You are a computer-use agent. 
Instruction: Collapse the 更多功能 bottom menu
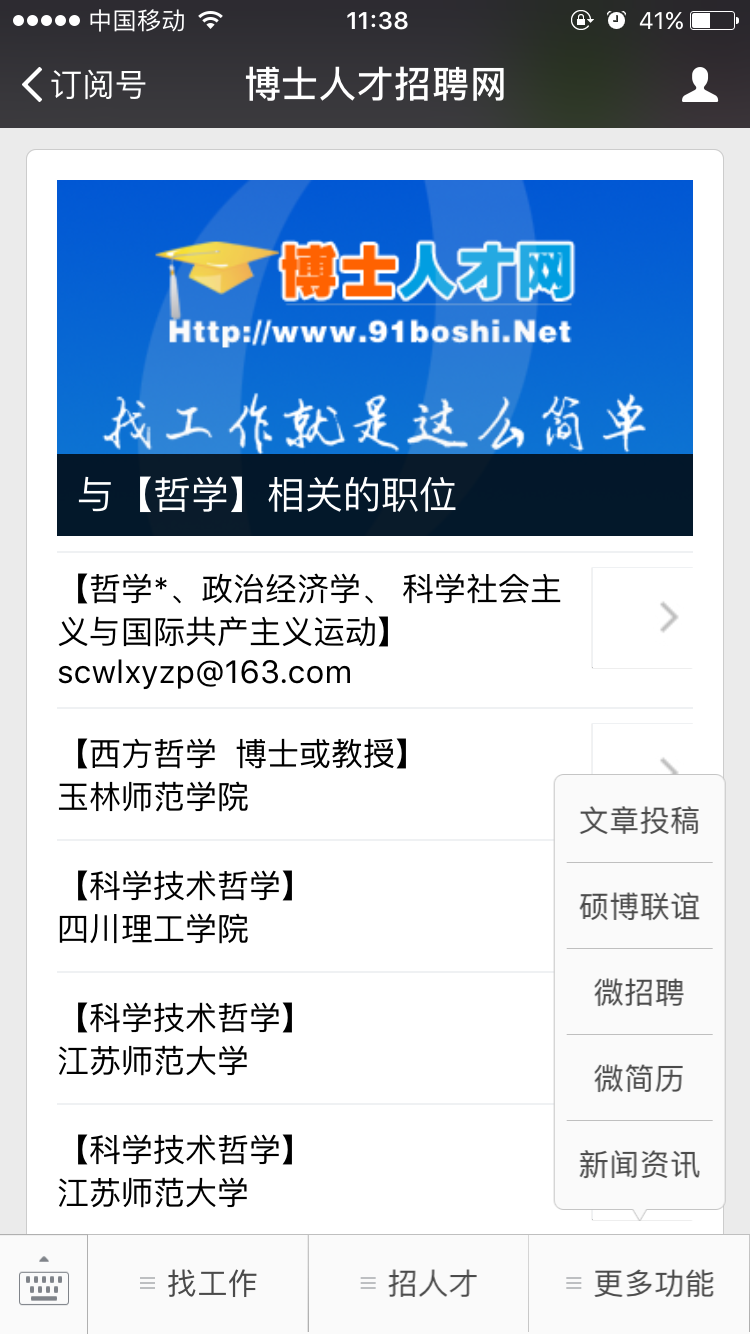639,1284
